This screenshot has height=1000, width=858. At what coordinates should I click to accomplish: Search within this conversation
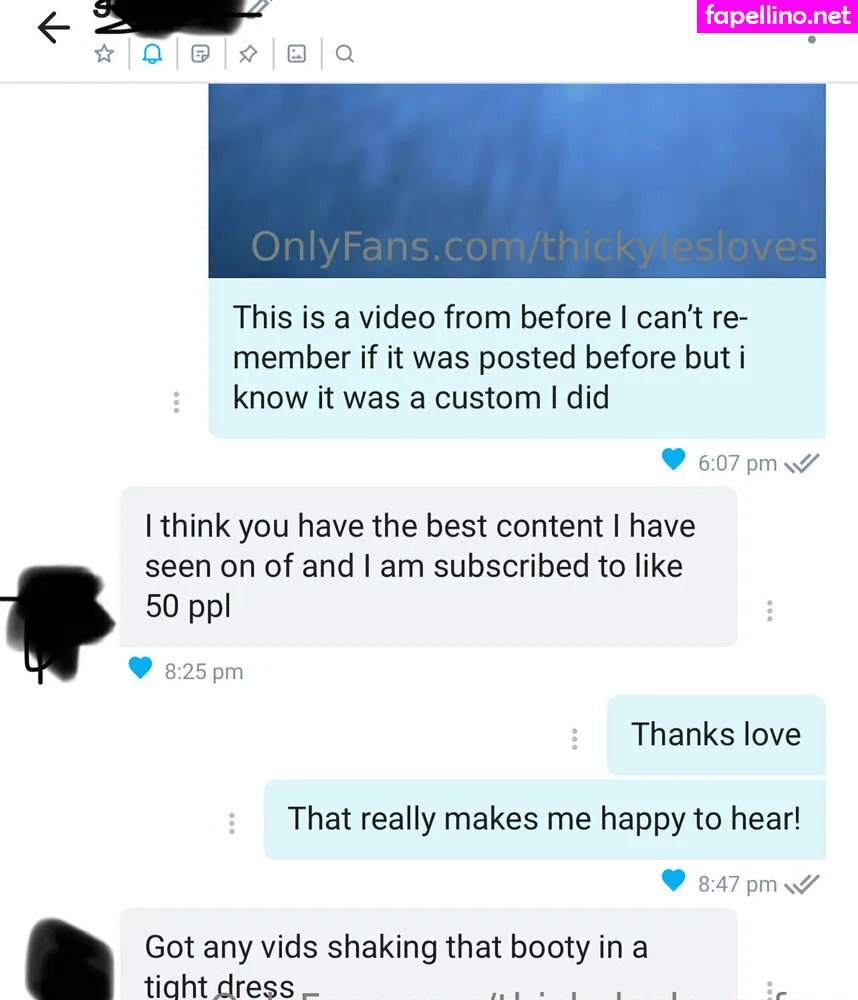(x=344, y=54)
